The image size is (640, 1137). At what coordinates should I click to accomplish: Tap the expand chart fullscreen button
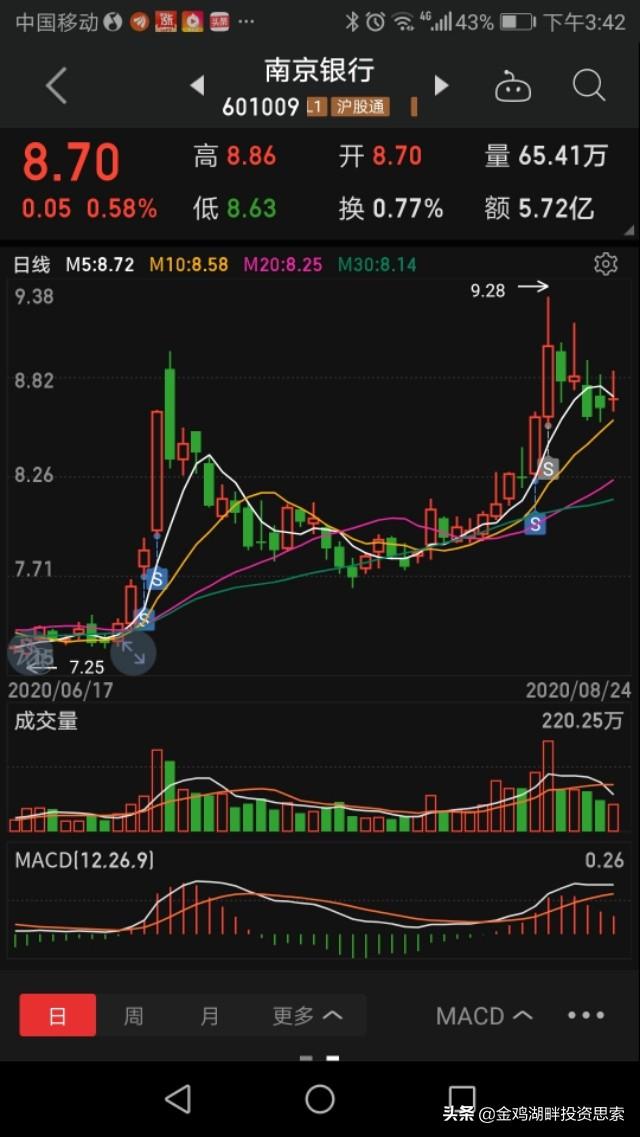134,653
